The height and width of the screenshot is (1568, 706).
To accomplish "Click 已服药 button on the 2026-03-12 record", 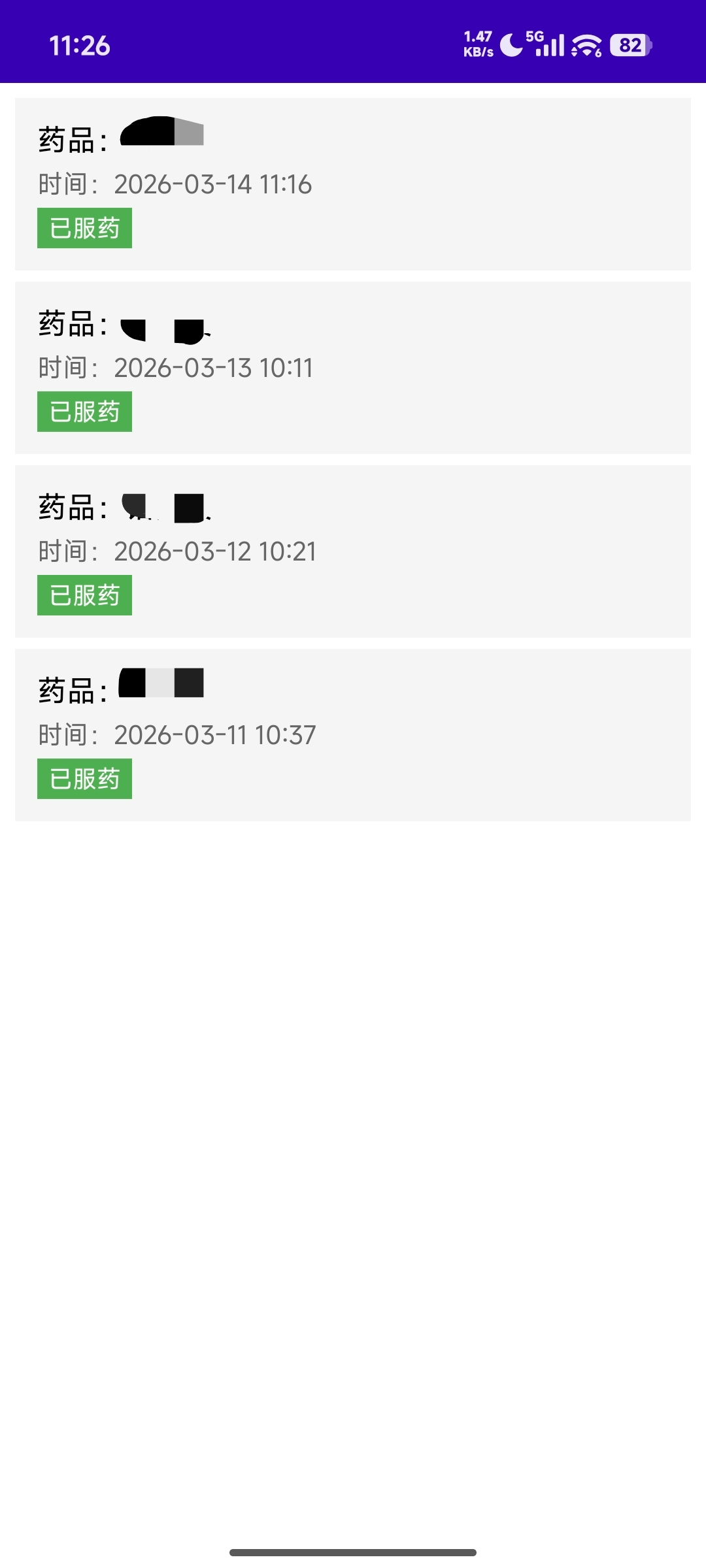I will pyautogui.click(x=84, y=595).
